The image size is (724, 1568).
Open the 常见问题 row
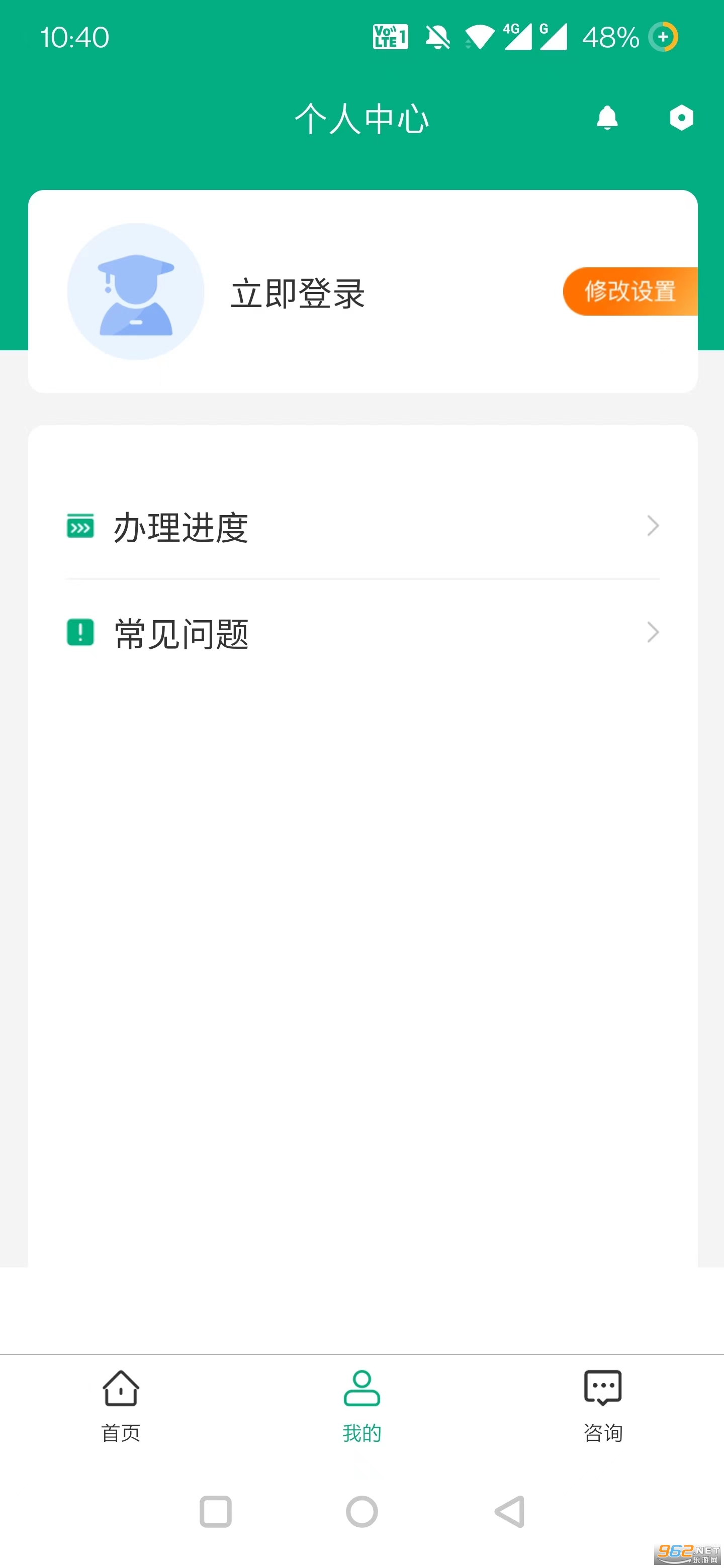click(363, 633)
